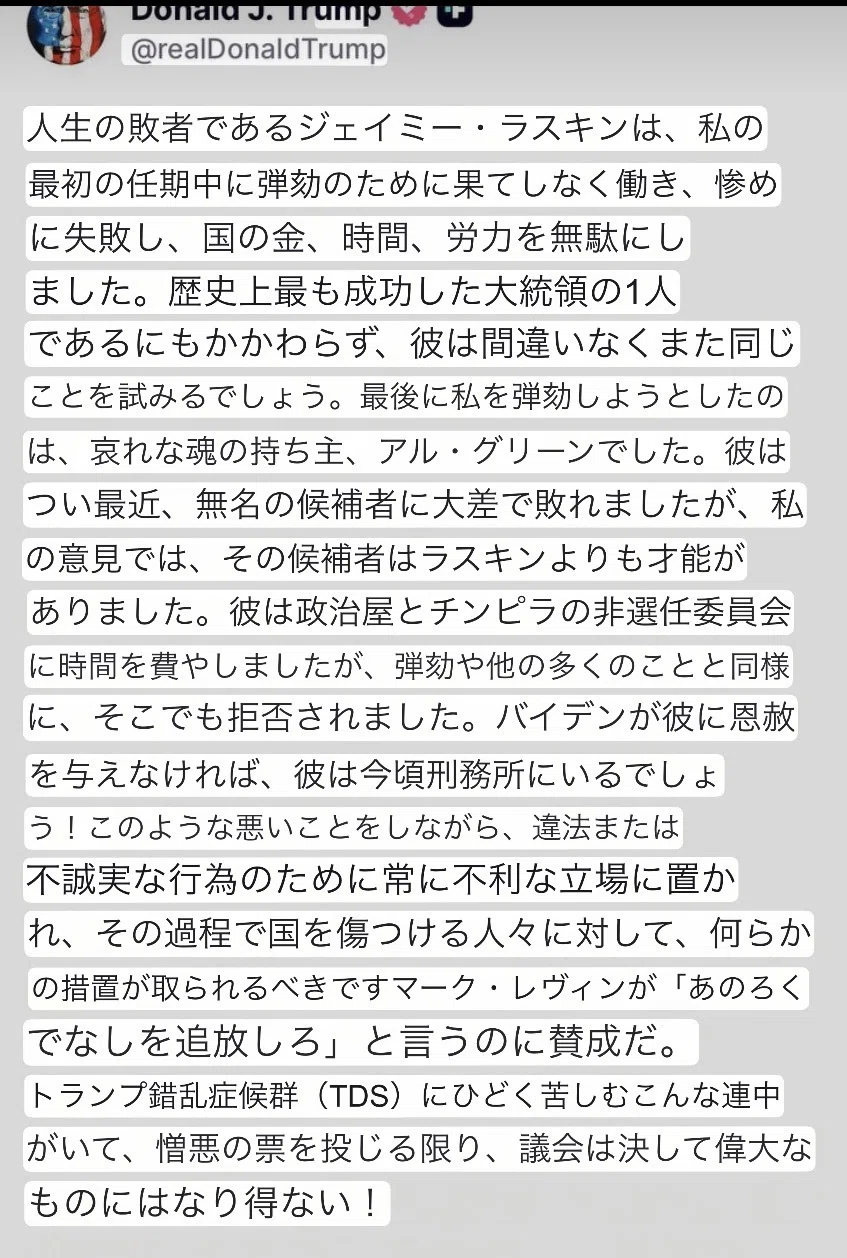Open Donald J. Trump's profile avatar
847x1258 pixels.
click(x=66, y=32)
